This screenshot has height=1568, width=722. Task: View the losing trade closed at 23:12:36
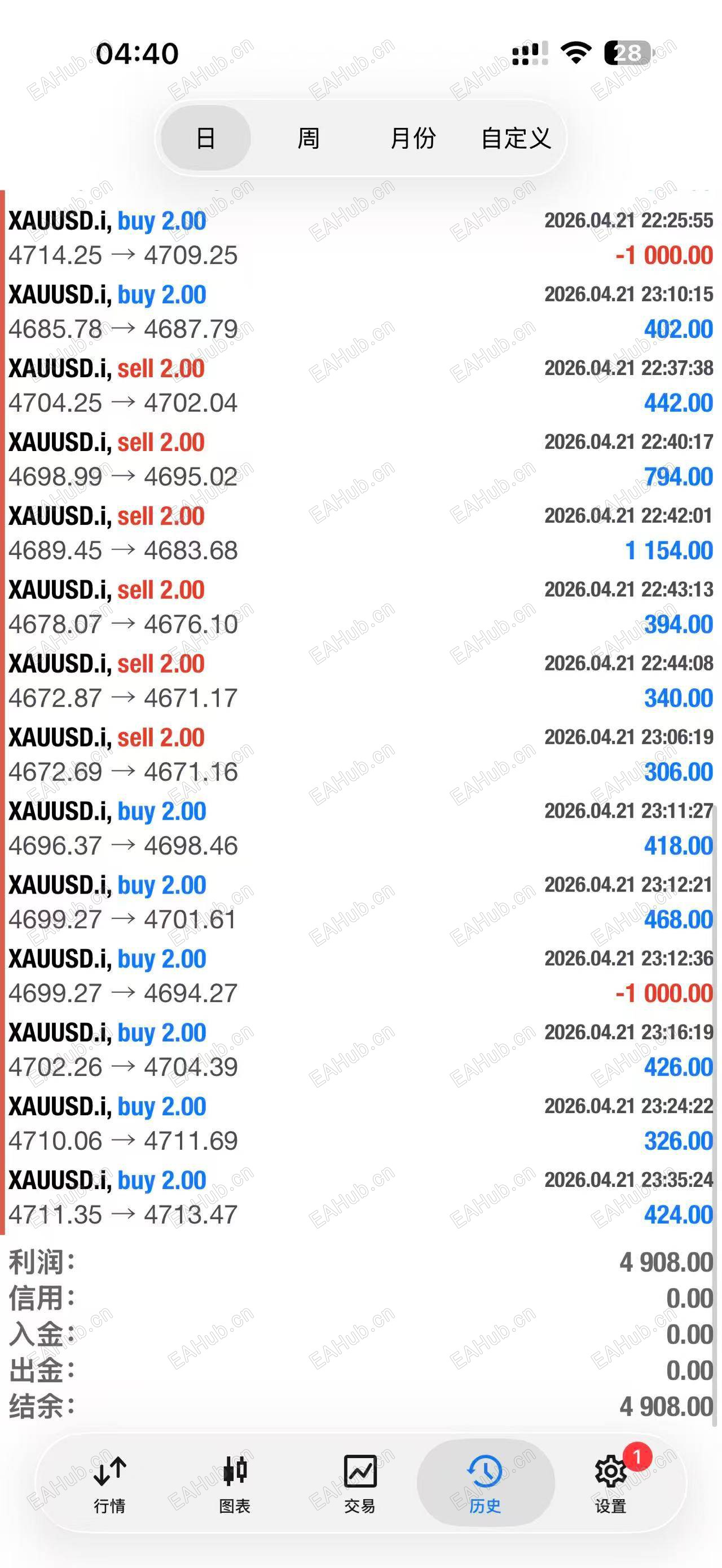[360, 976]
